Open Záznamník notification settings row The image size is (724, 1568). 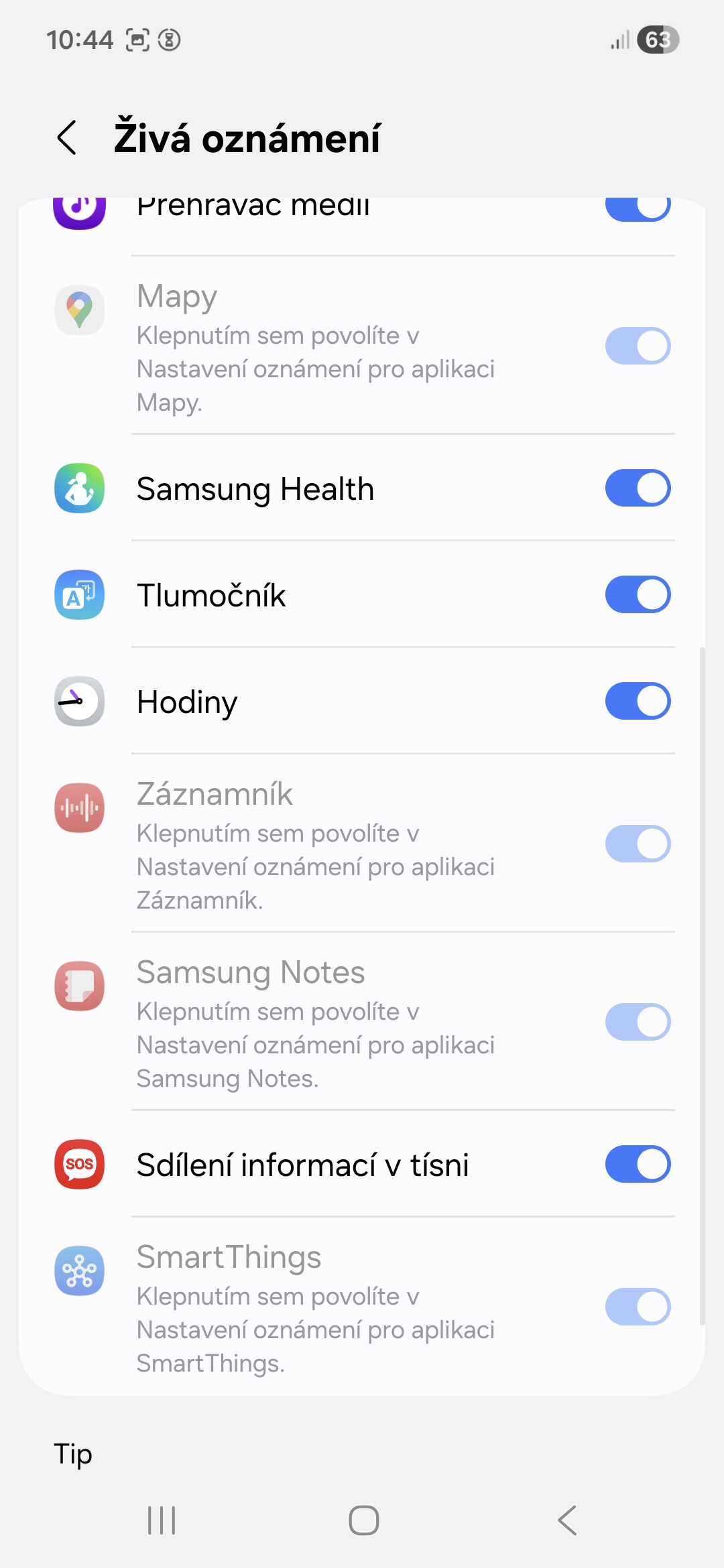pyautogui.click(x=315, y=844)
